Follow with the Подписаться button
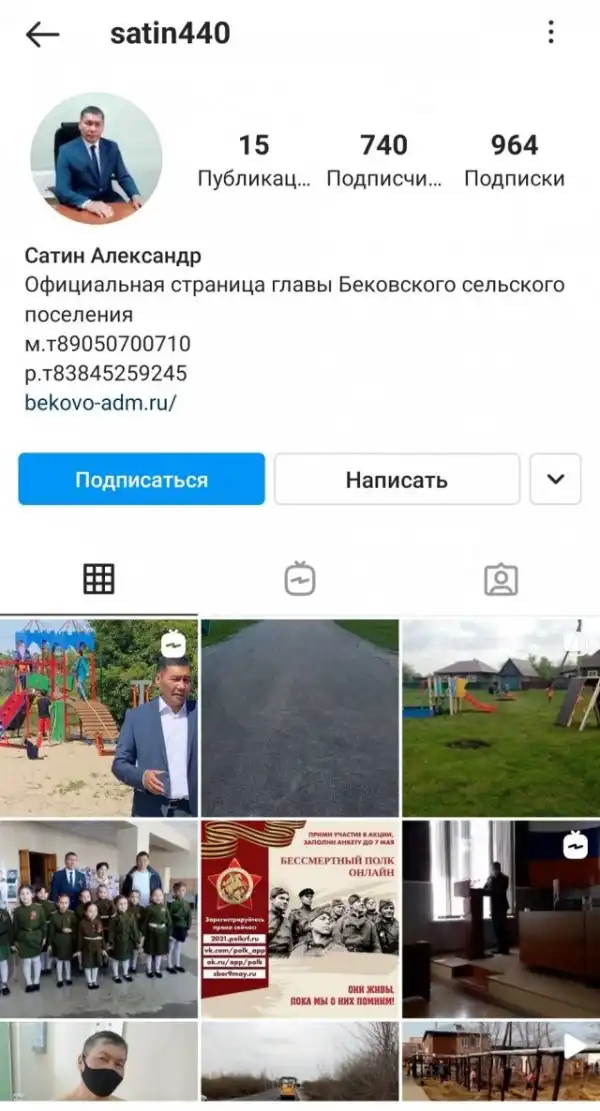This screenshot has width=600, height=1111. (x=141, y=480)
